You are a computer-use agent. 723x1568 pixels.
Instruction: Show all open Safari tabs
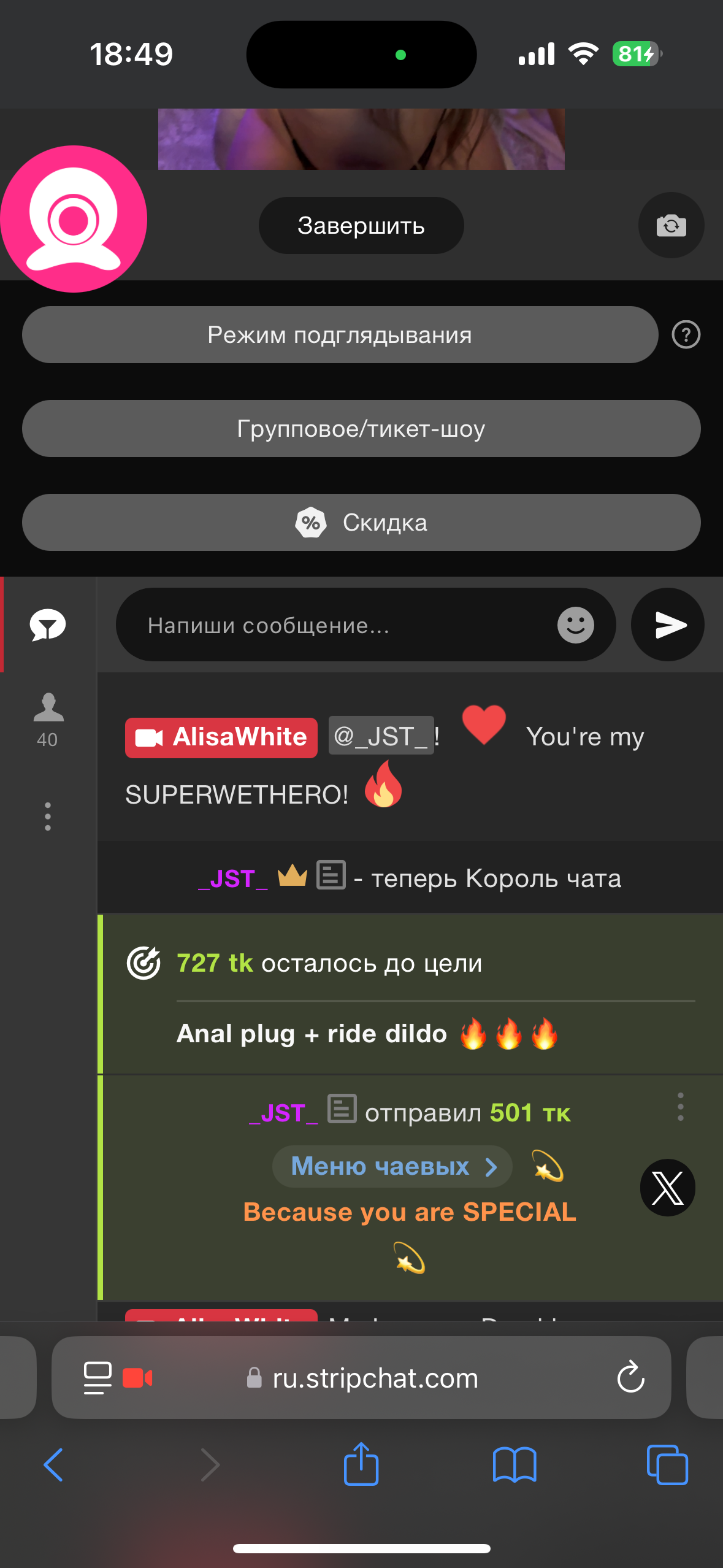pos(667,1465)
